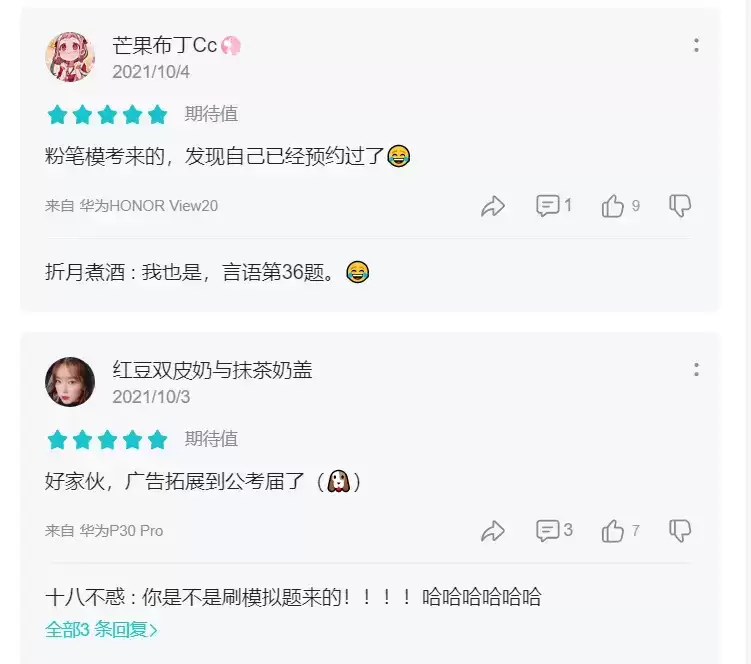Open overflow menu on 红豆双皮奶与抹茶奶盖's review
751x664 pixels.
tap(696, 370)
